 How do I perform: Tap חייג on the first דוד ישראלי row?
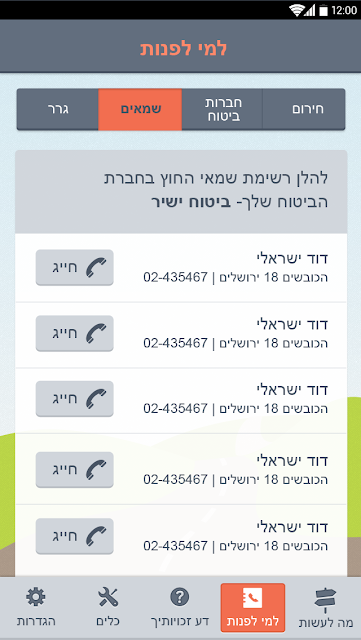click(74, 267)
